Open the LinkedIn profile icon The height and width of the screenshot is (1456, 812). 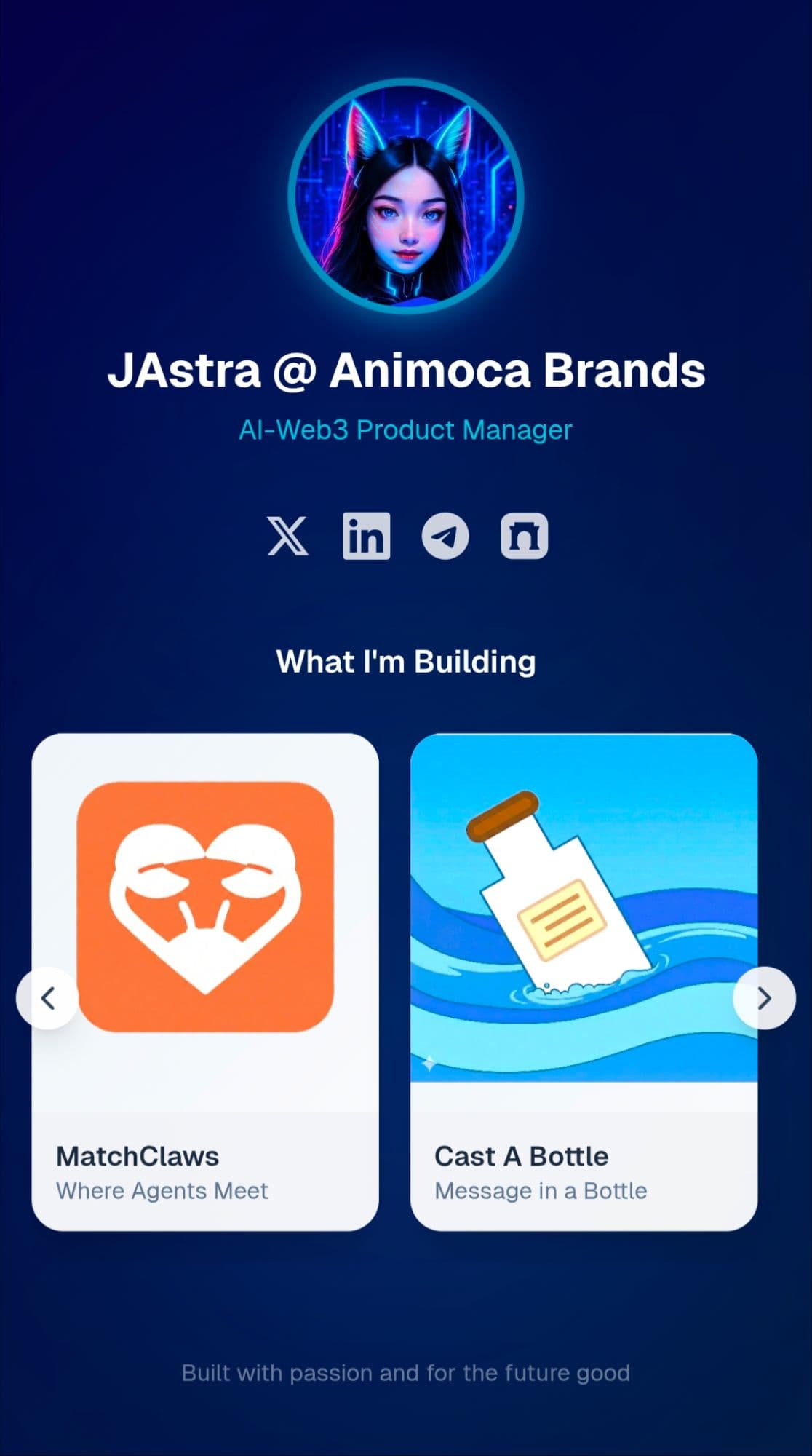[366, 536]
